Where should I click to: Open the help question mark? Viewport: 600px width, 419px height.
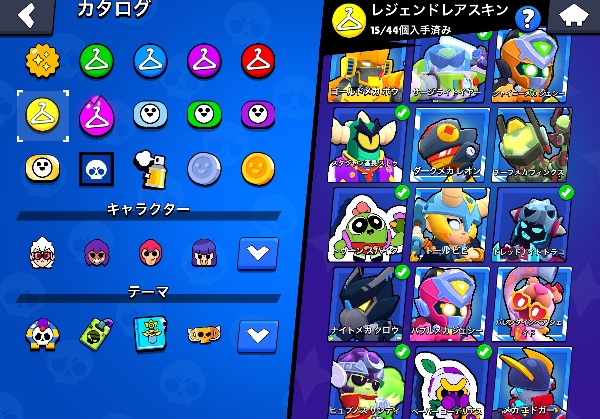pyautogui.click(x=528, y=17)
